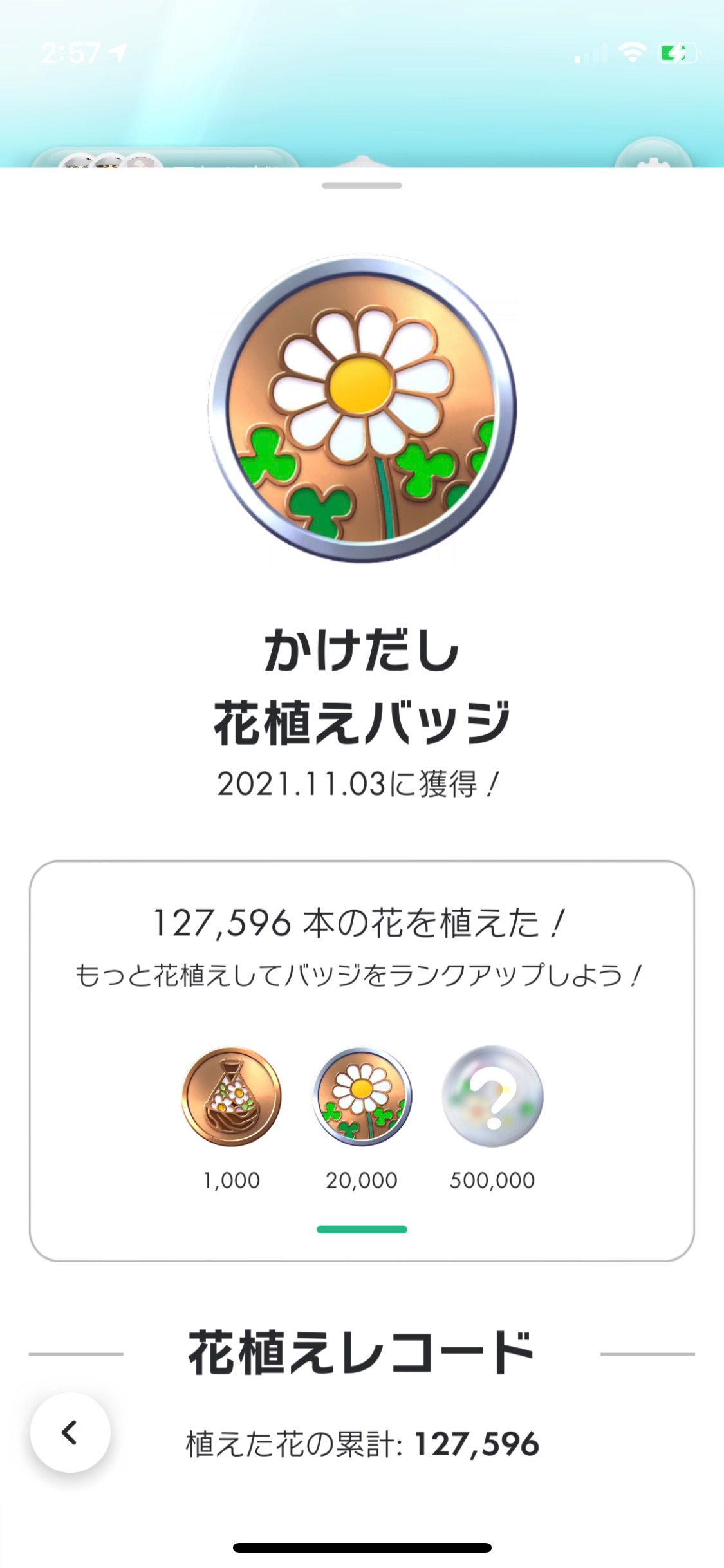Tap the sheet drag handle at the top

(x=362, y=185)
